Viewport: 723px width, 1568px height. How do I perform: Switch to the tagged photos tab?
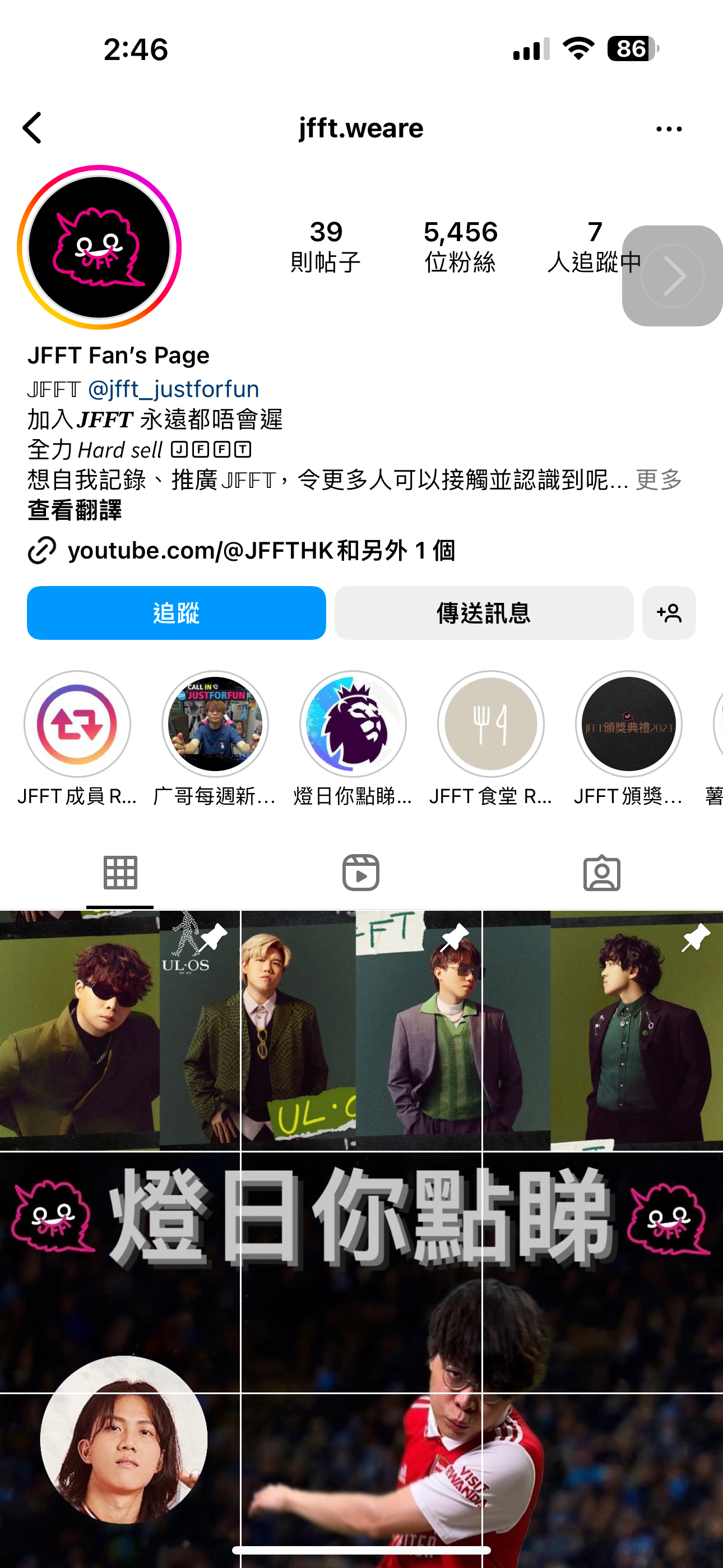tap(602, 871)
